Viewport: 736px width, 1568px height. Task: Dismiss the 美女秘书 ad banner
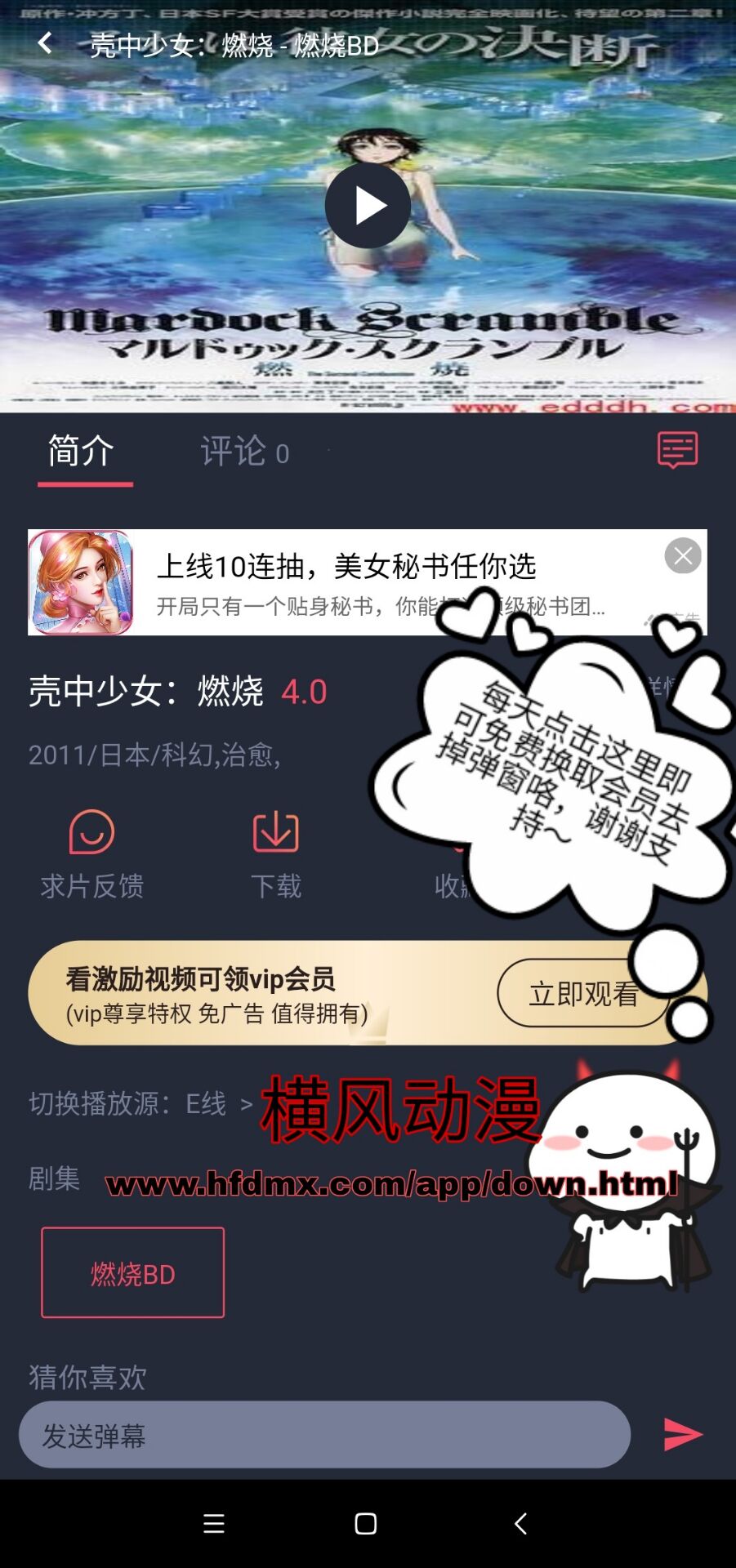coord(683,556)
